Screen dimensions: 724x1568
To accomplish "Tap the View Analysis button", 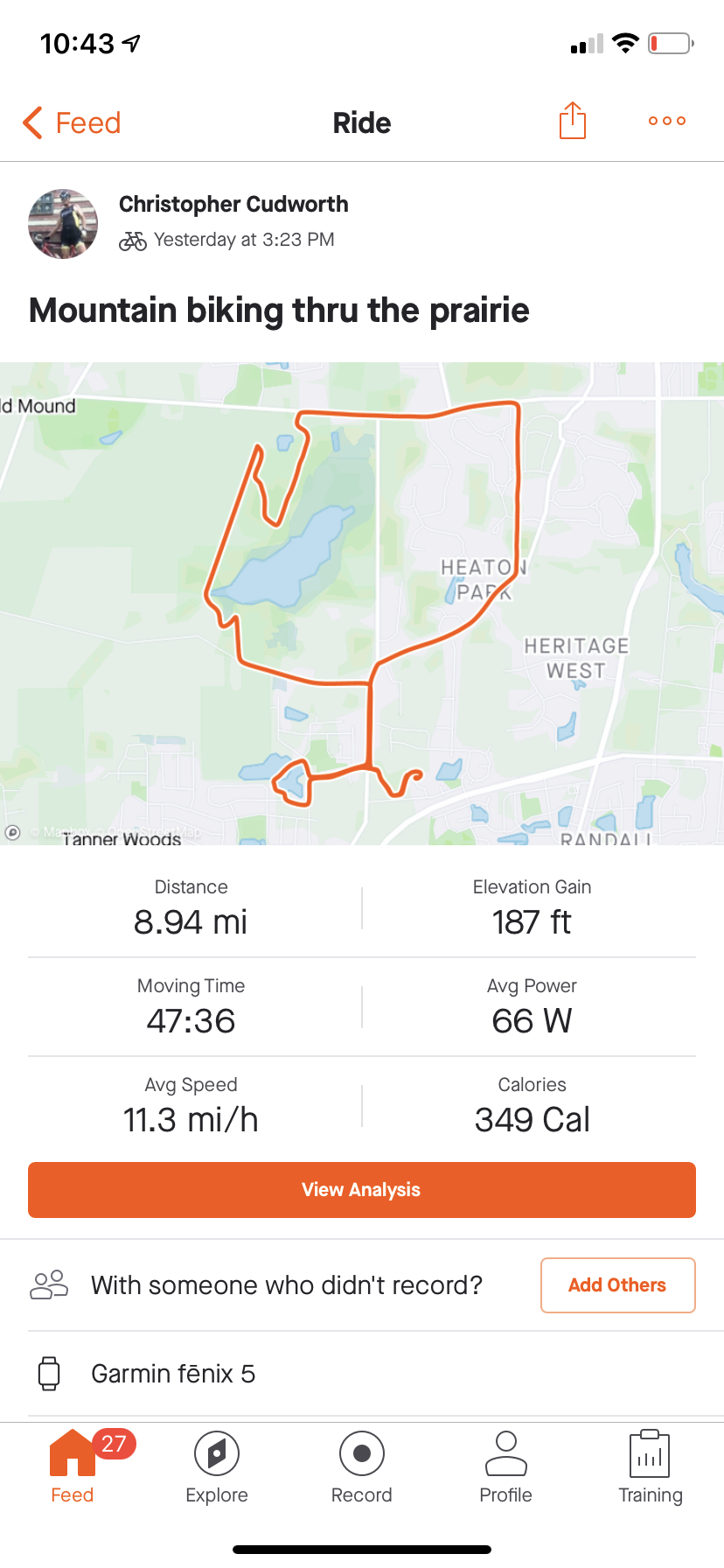I will (362, 1190).
